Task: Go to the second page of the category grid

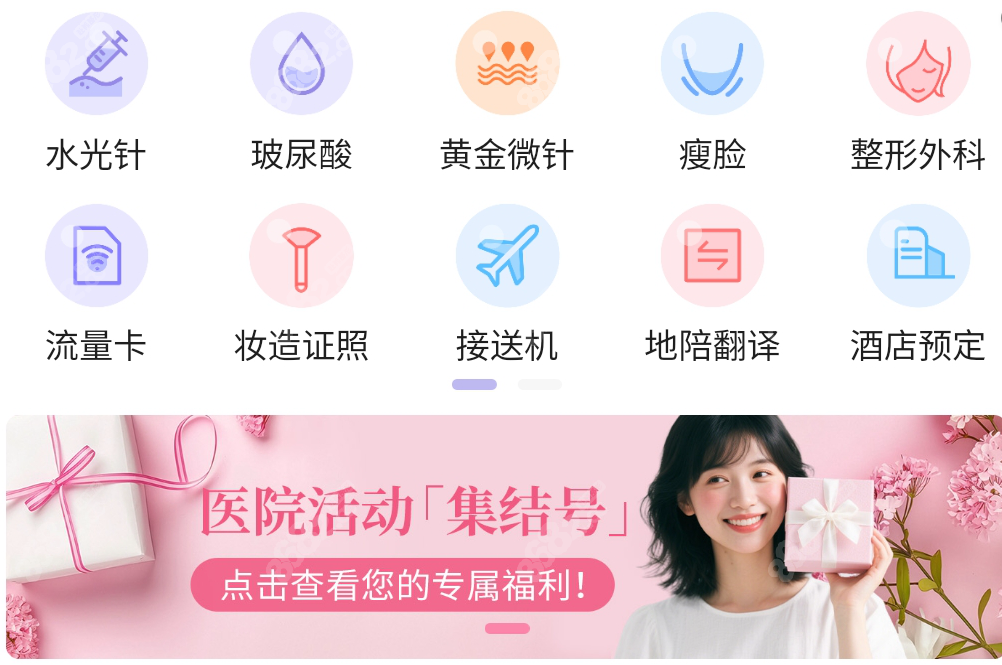Action: (x=540, y=385)
